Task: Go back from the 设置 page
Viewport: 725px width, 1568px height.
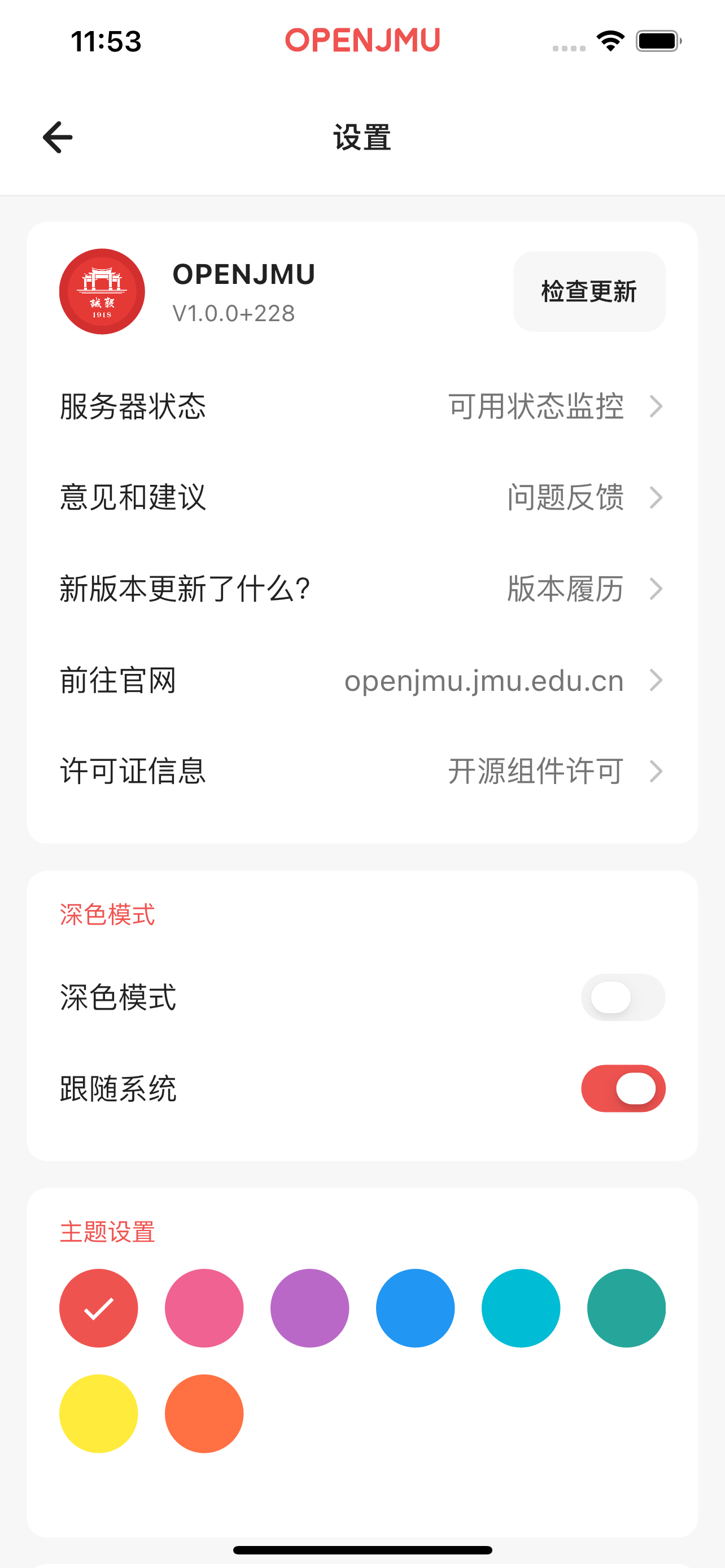Action: (x=58, y=137)
